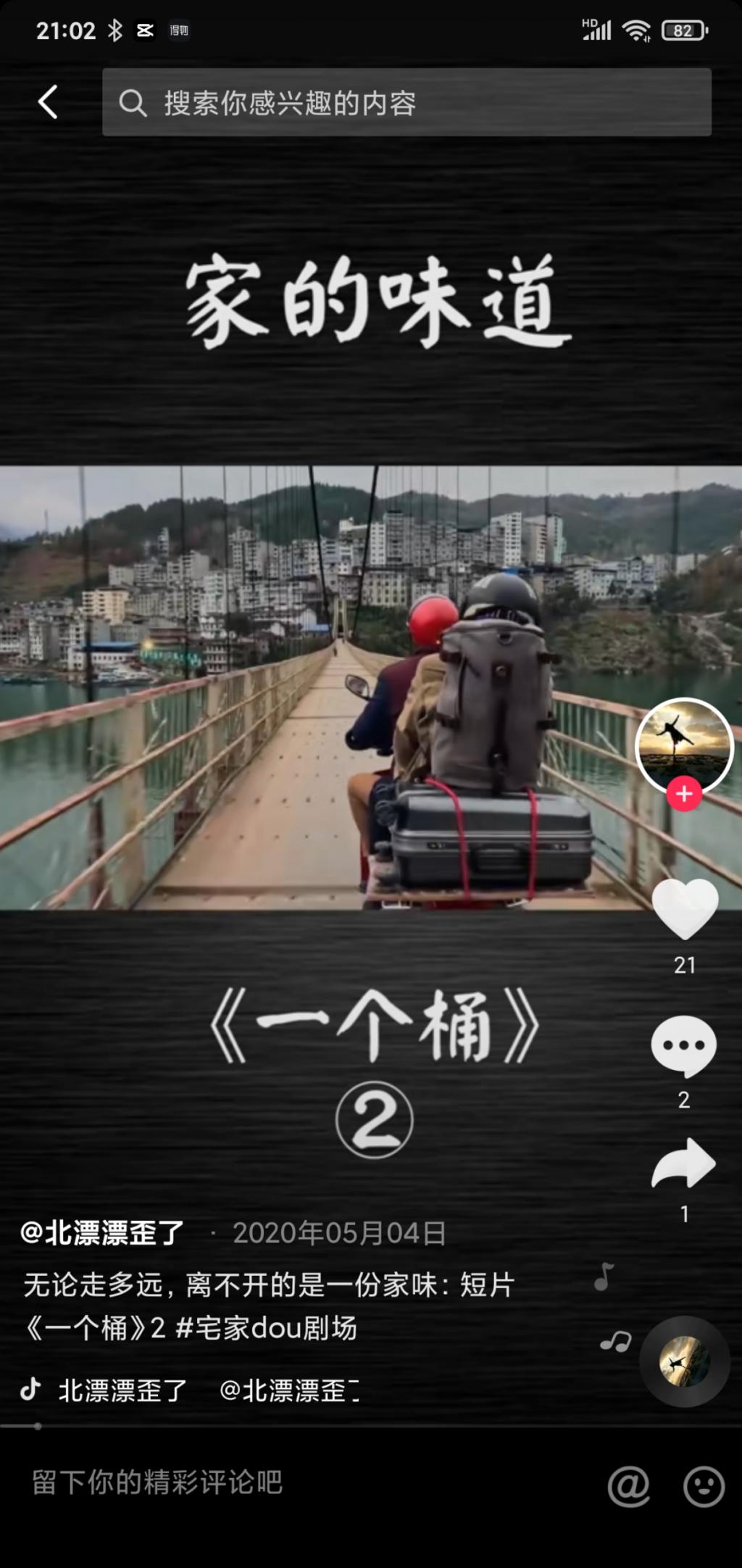This screenshot has height=1568, width=742.
Task: Share this video with the arrow
Action: point(684,1163)
